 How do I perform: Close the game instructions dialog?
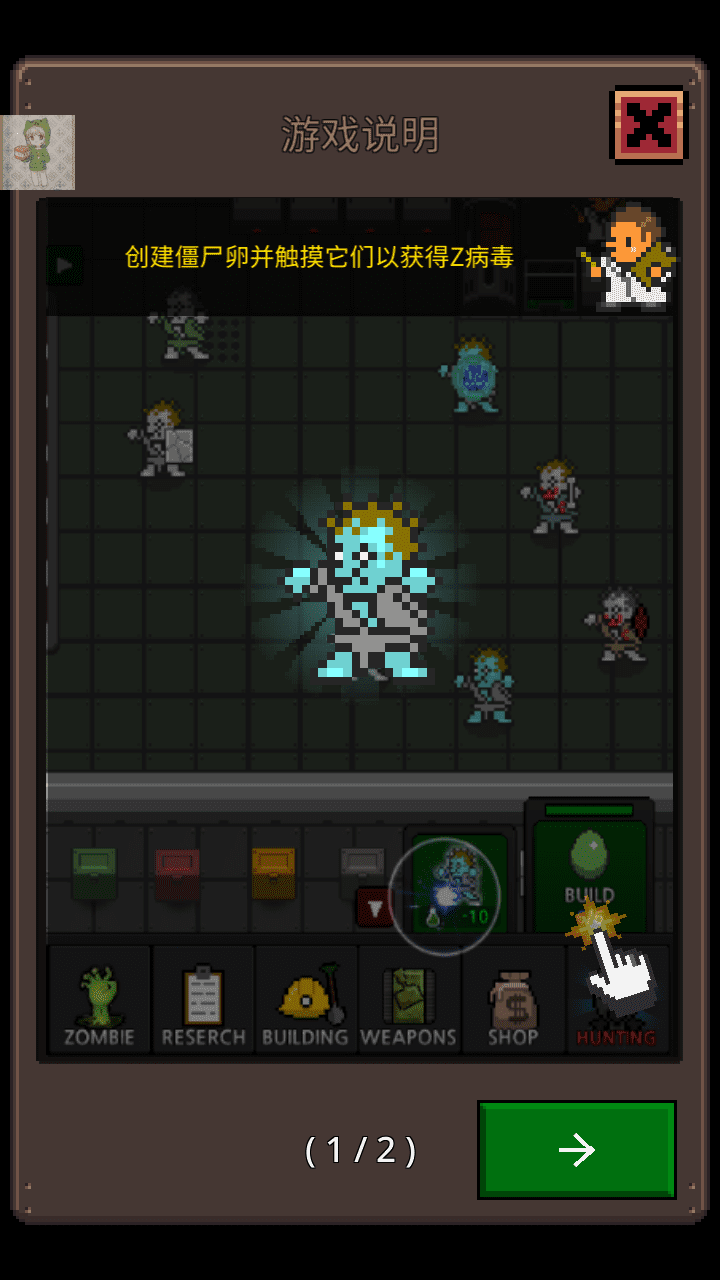pos(649,125)
